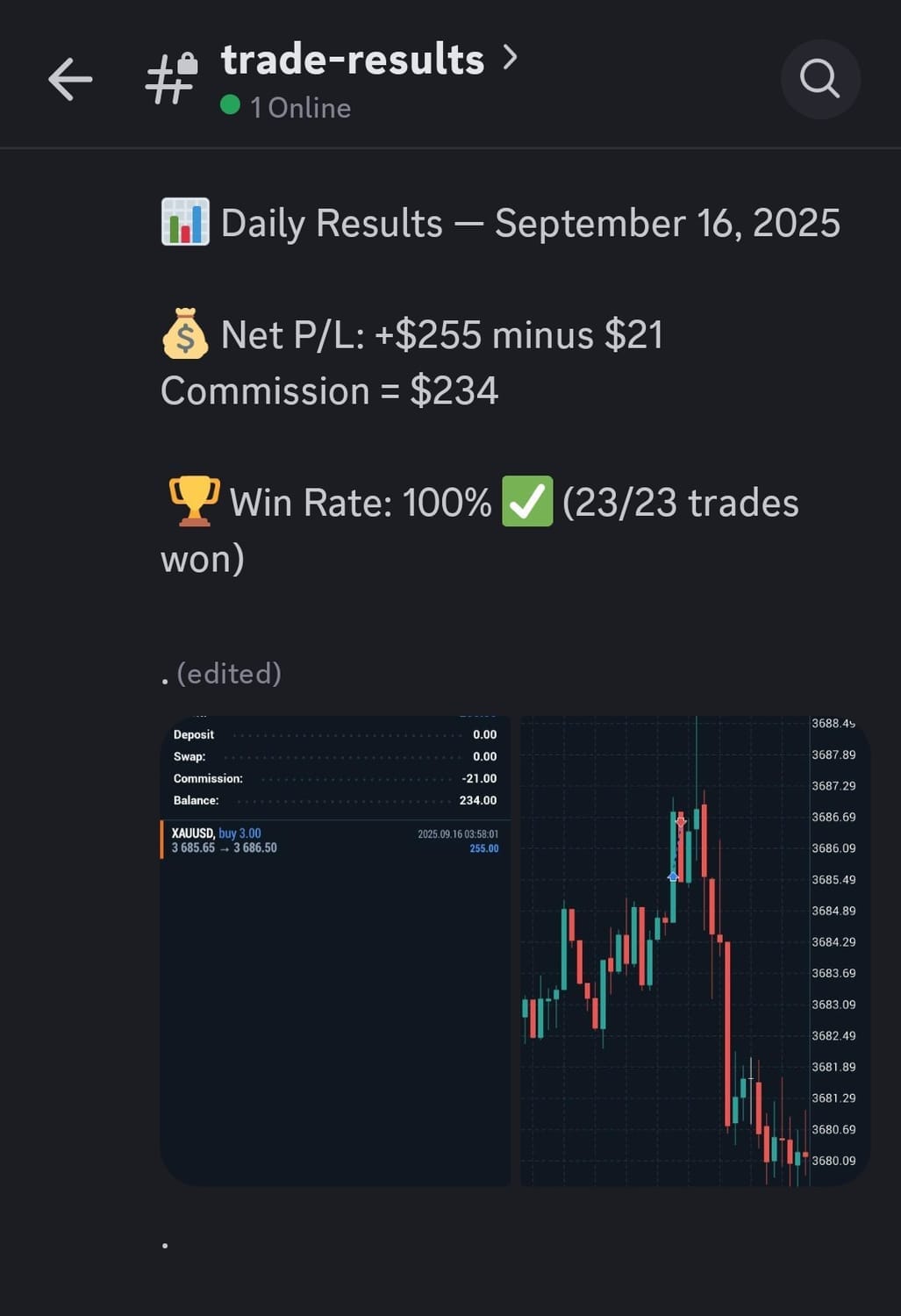Viewport: 901px width, 1316px height.
Task: Open the trade-results channel details
Action: 353,61
